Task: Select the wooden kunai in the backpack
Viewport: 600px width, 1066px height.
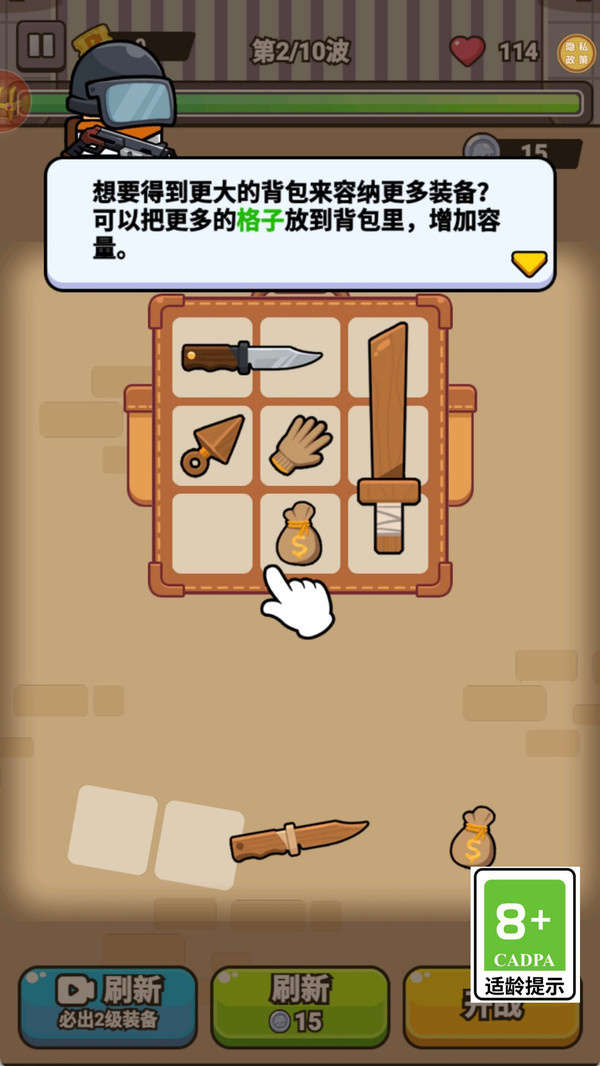Action: tap(212, 445)
